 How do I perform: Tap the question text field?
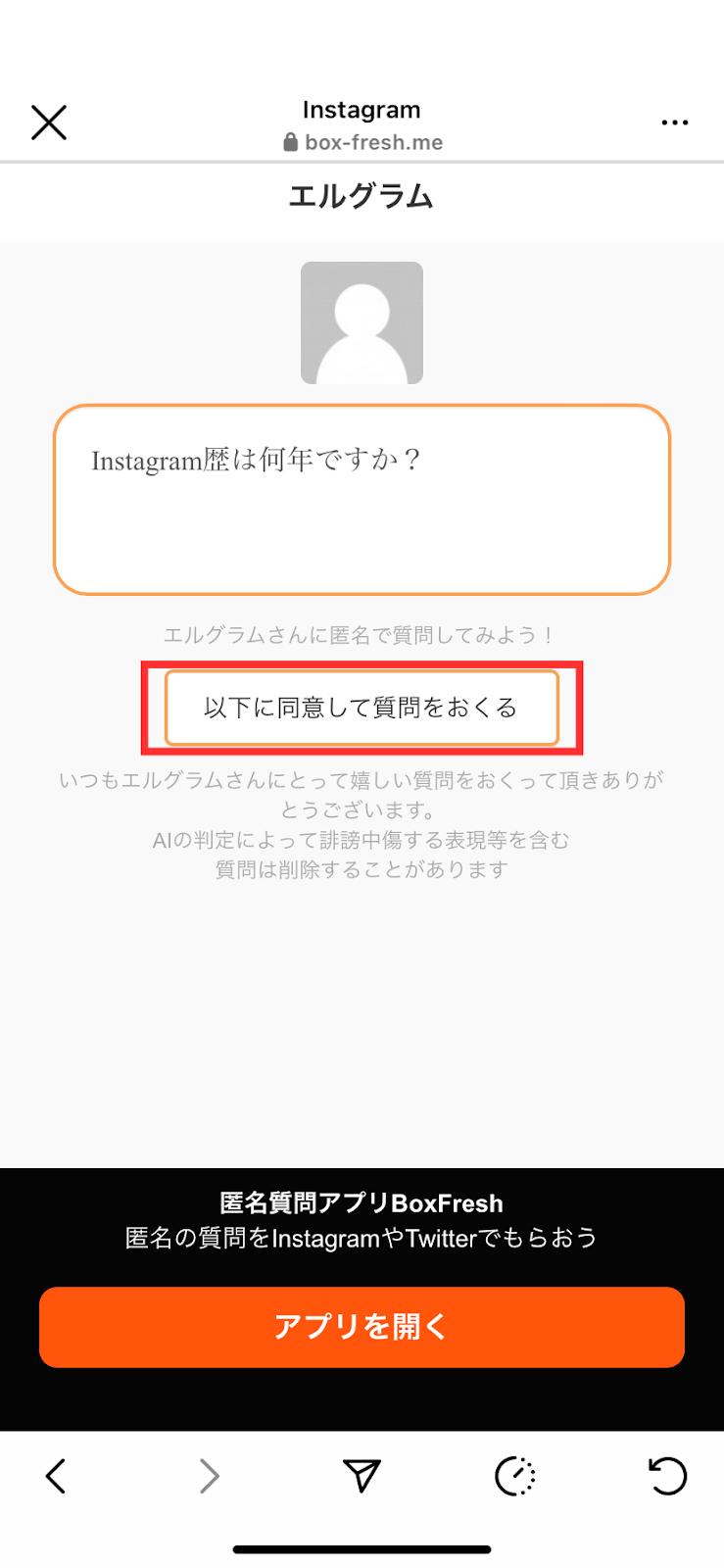pos(362,500)
